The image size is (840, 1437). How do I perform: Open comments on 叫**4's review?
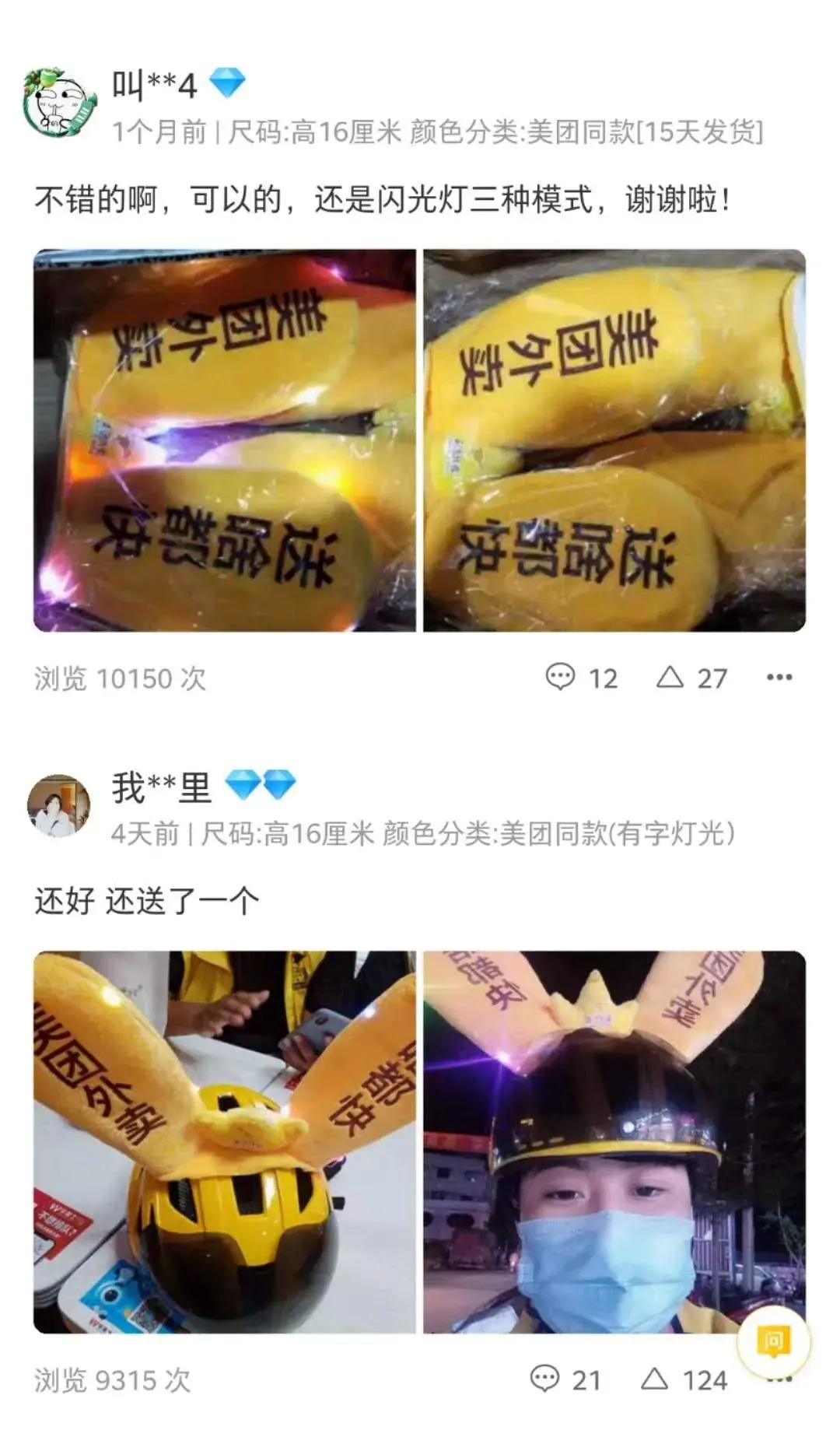coord(580,678)
